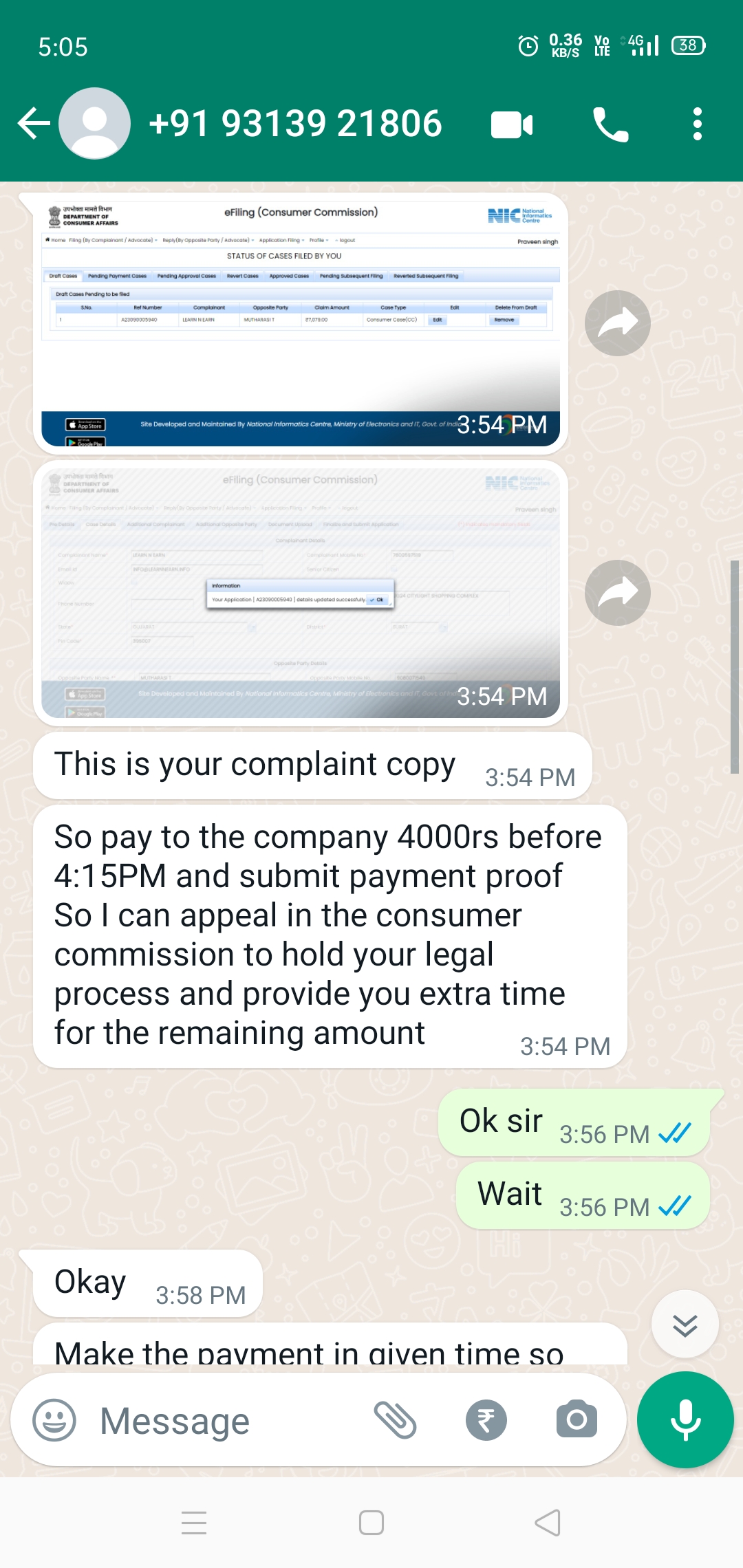The width and height of the screenshot is (743, 1568).
Task: Jump to the latest messages
Action: coord(685,1324)
